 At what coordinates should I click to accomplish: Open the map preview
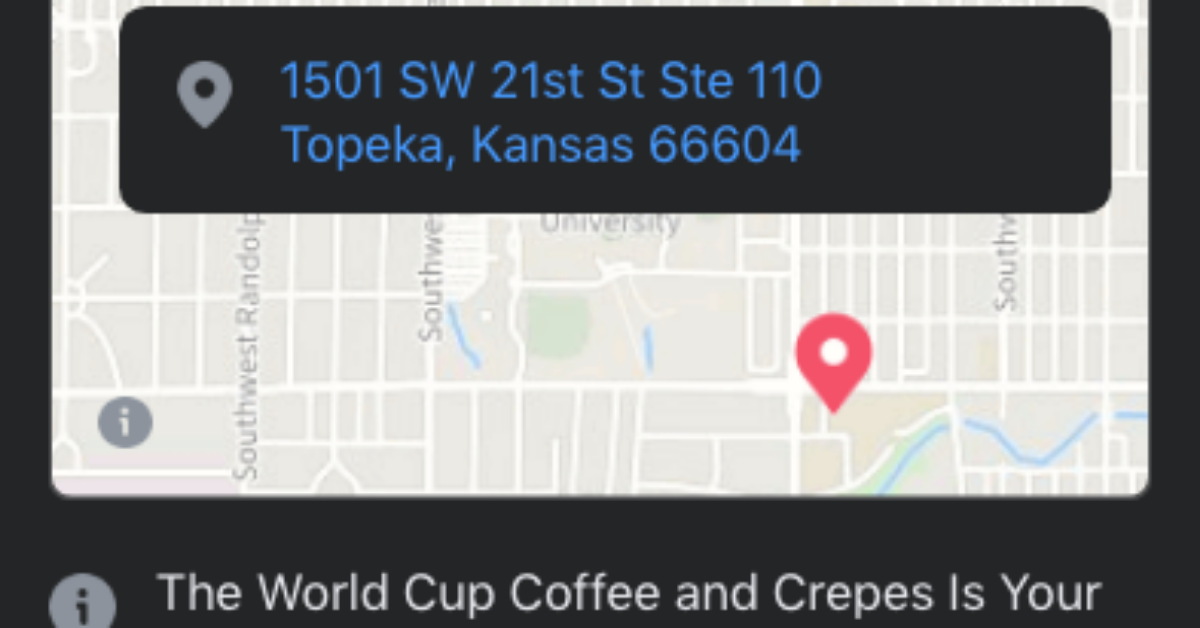click(600, 340)
